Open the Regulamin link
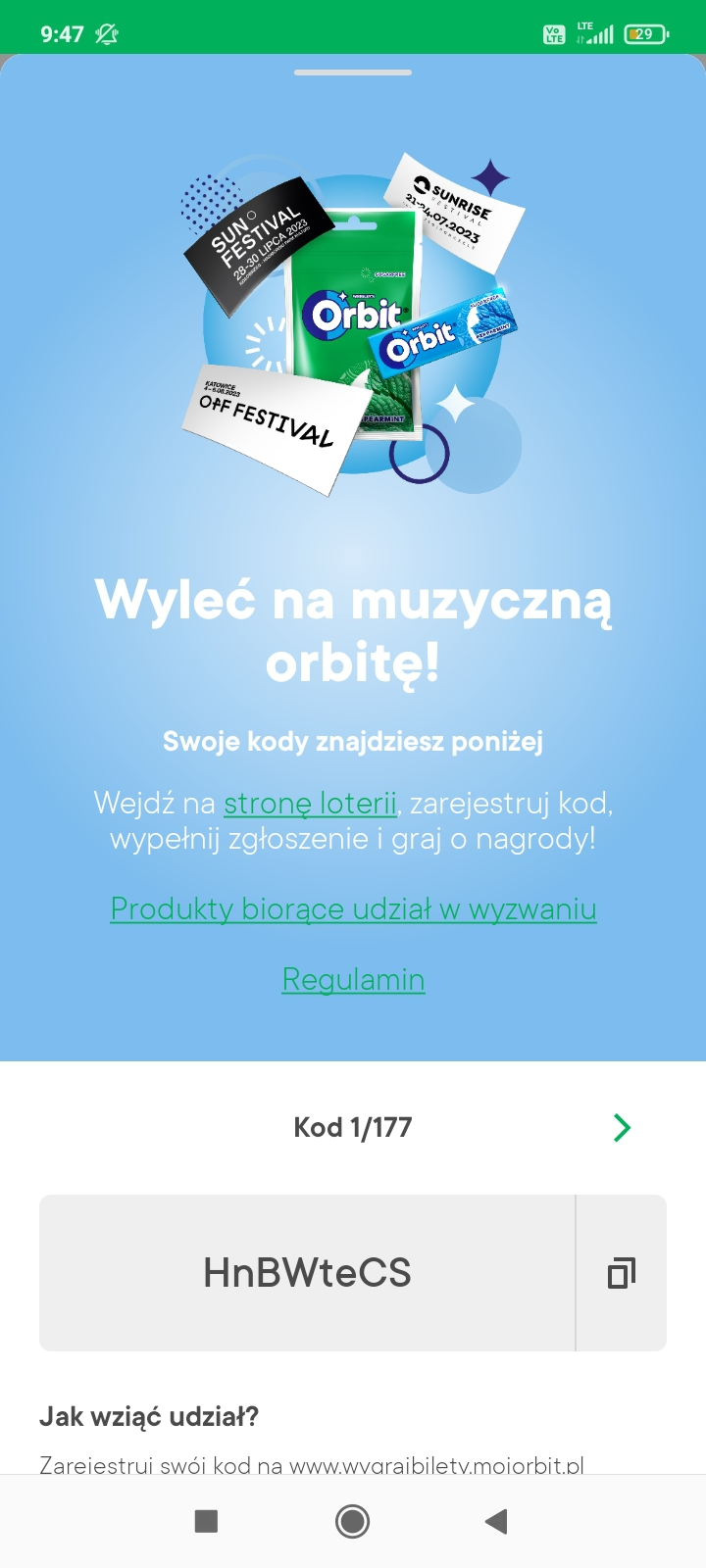This screenshot has height=1568, width=706. click(x=353, y=980)
